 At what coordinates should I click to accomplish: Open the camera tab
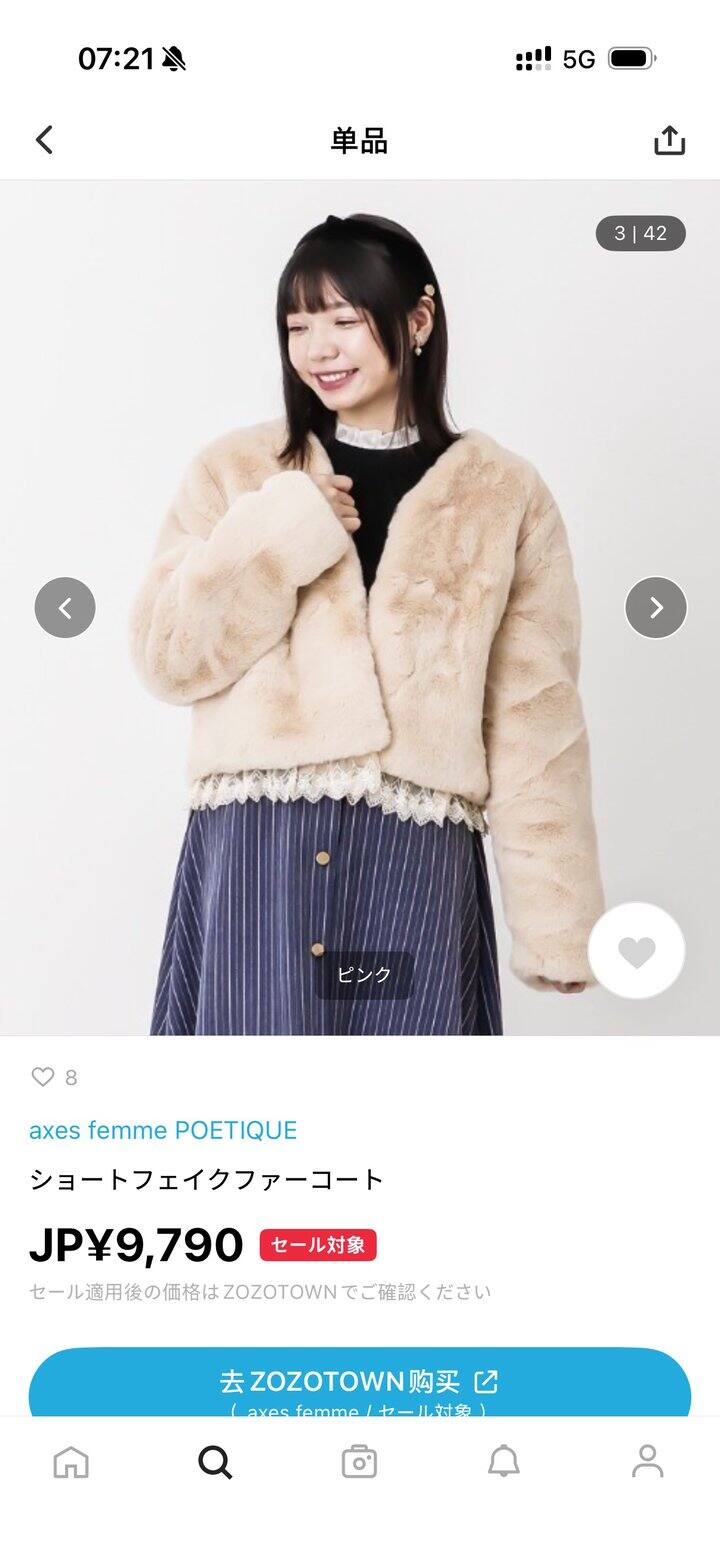click(x=359, y=1462)
